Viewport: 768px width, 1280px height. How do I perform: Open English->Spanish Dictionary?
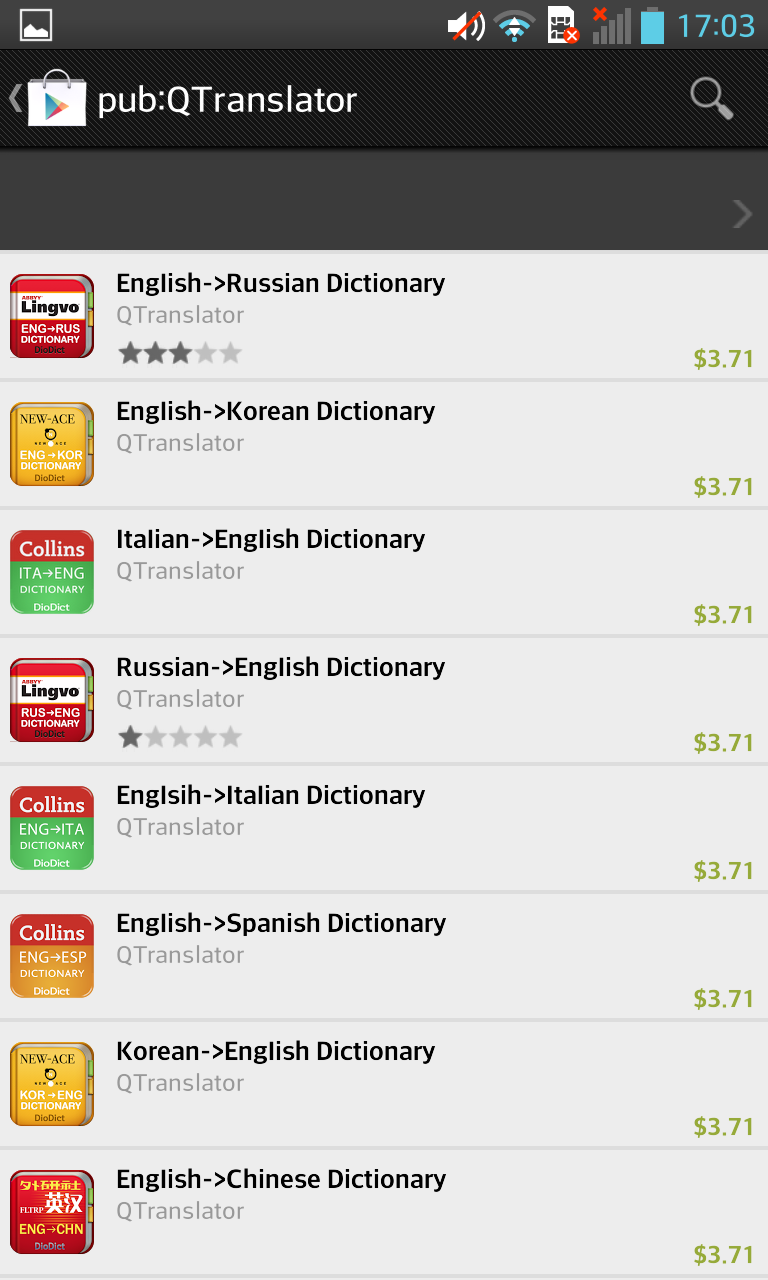(384, 956)
